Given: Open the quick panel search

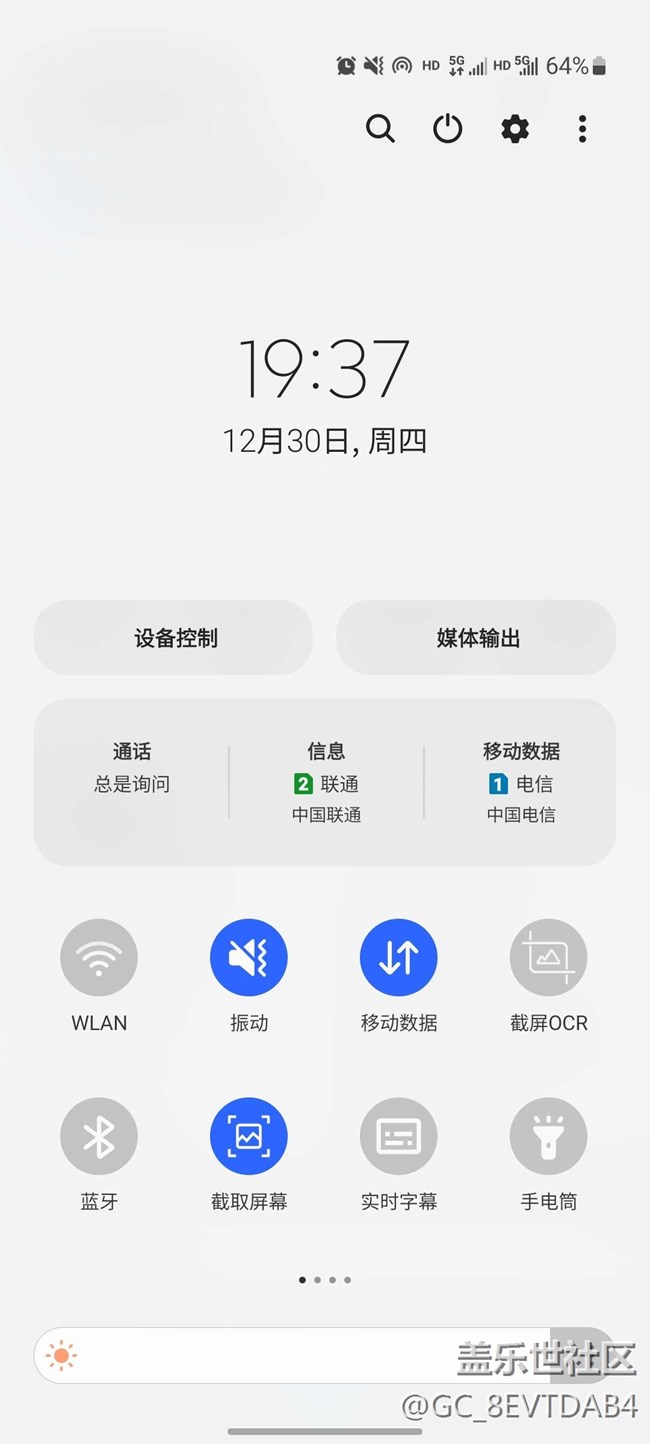Looking at the screenshot, I should (380, 129).
